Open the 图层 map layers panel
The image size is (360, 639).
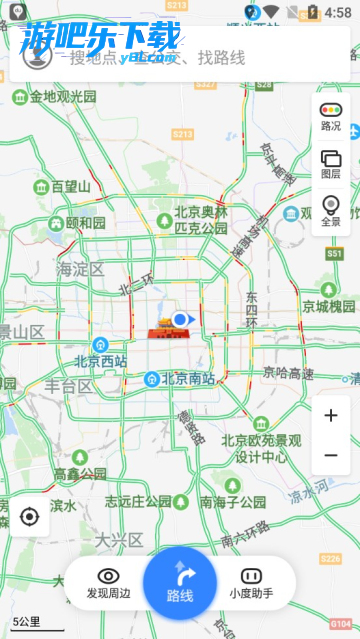331,165
